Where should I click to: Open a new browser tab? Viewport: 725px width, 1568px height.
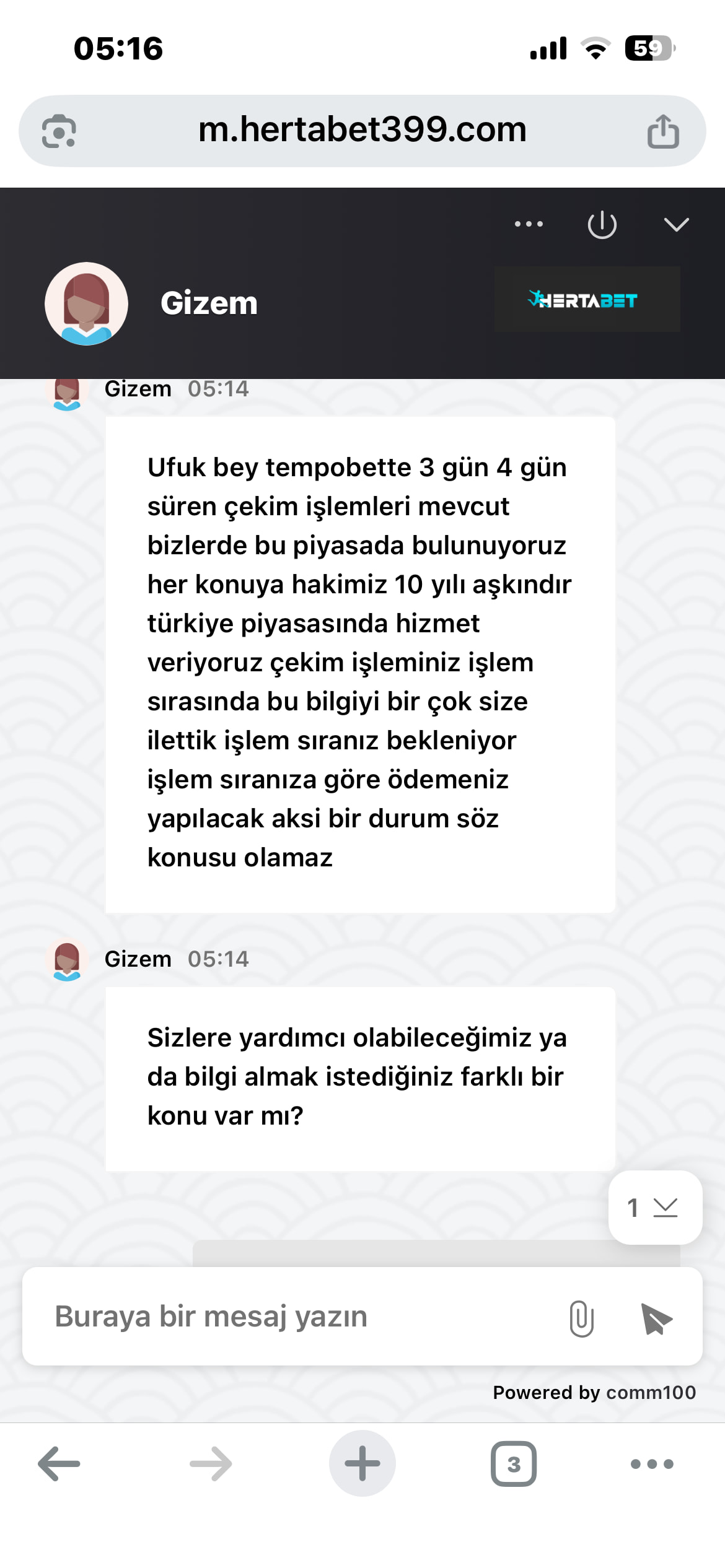click(362, 1464)
